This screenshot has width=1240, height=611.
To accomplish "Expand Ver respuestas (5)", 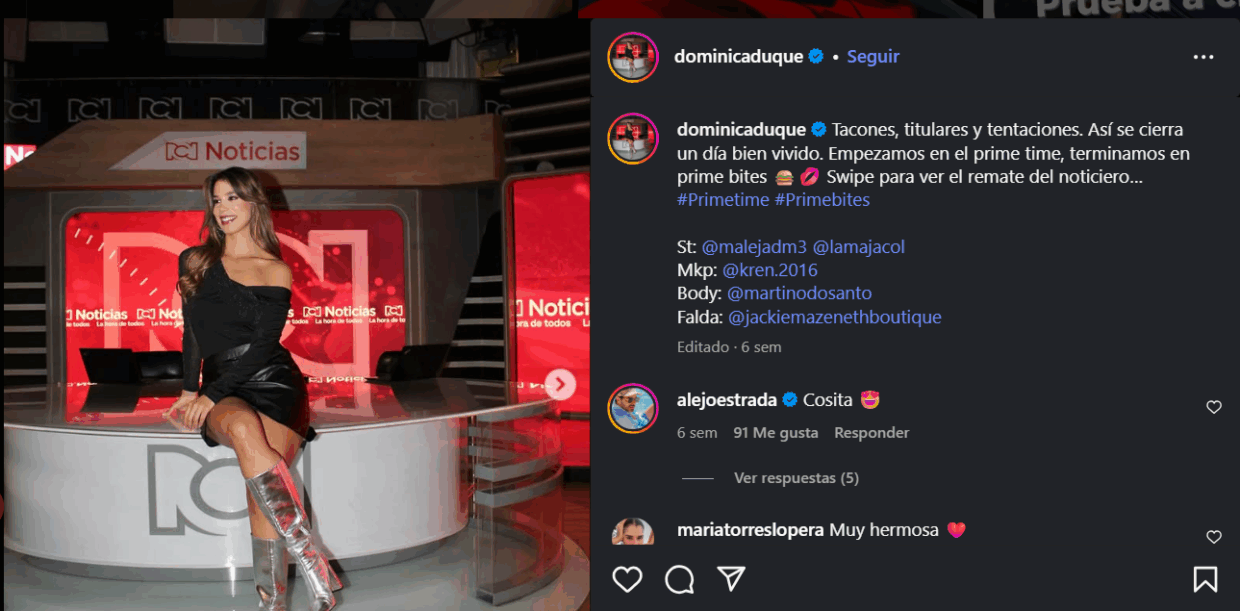I will [796, 478].
